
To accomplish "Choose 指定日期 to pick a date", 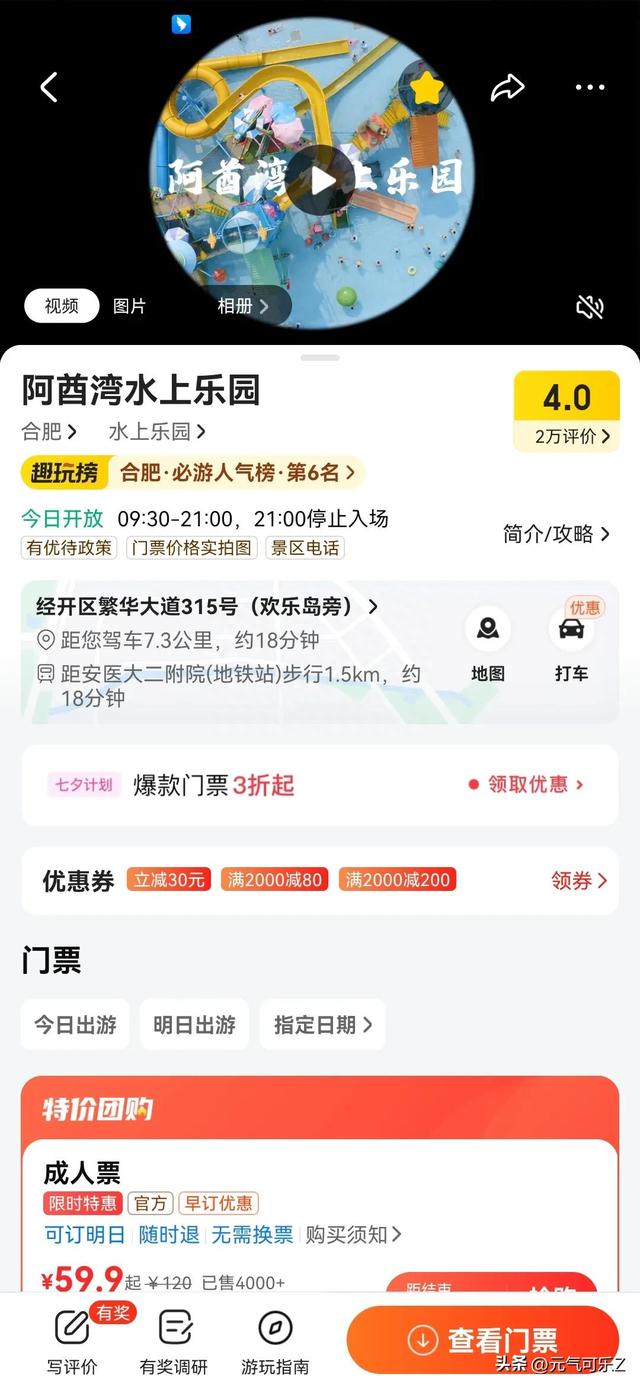I will point(323,1024).
